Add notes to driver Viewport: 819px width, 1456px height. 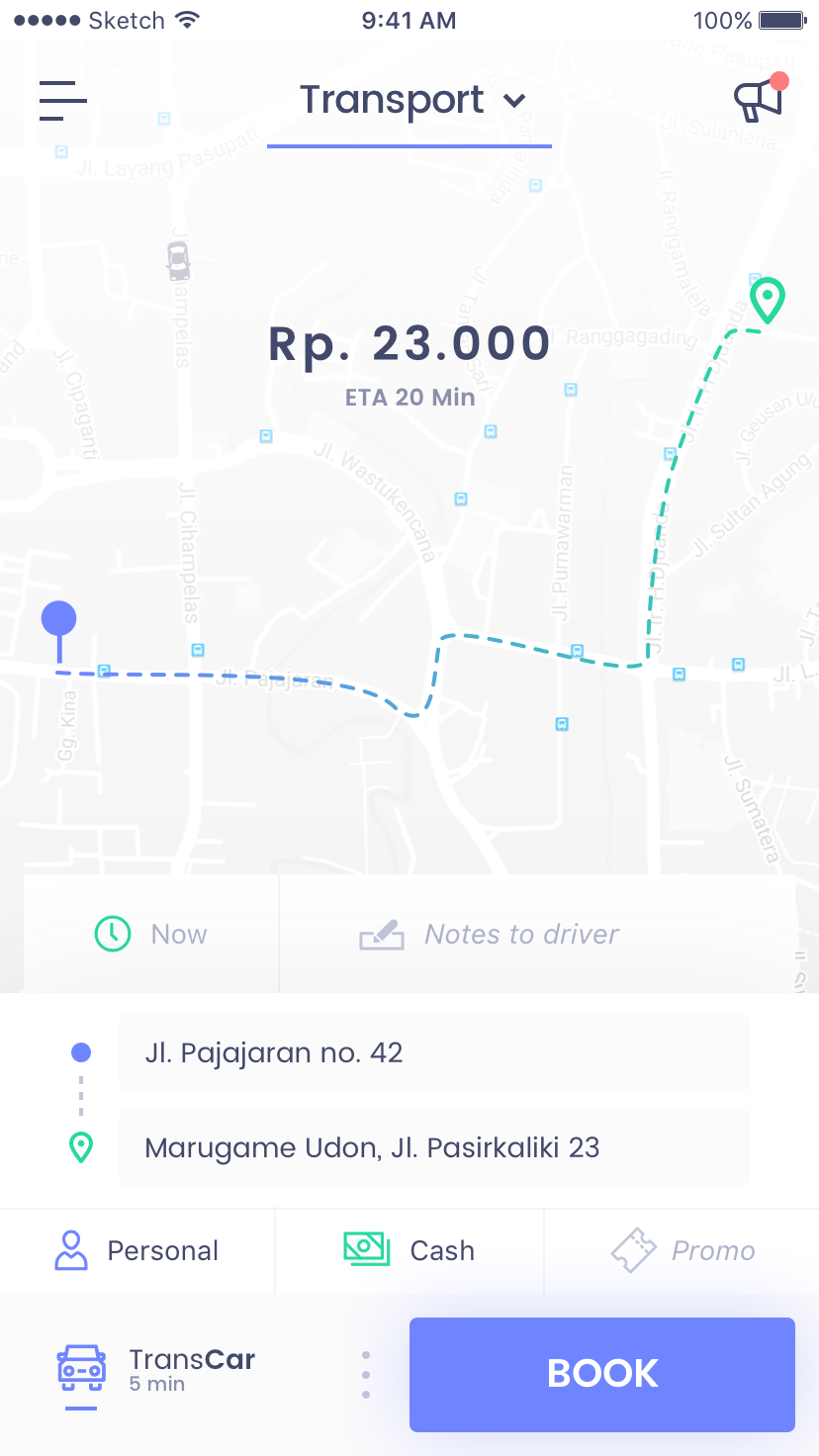click(x=538, y=934)
